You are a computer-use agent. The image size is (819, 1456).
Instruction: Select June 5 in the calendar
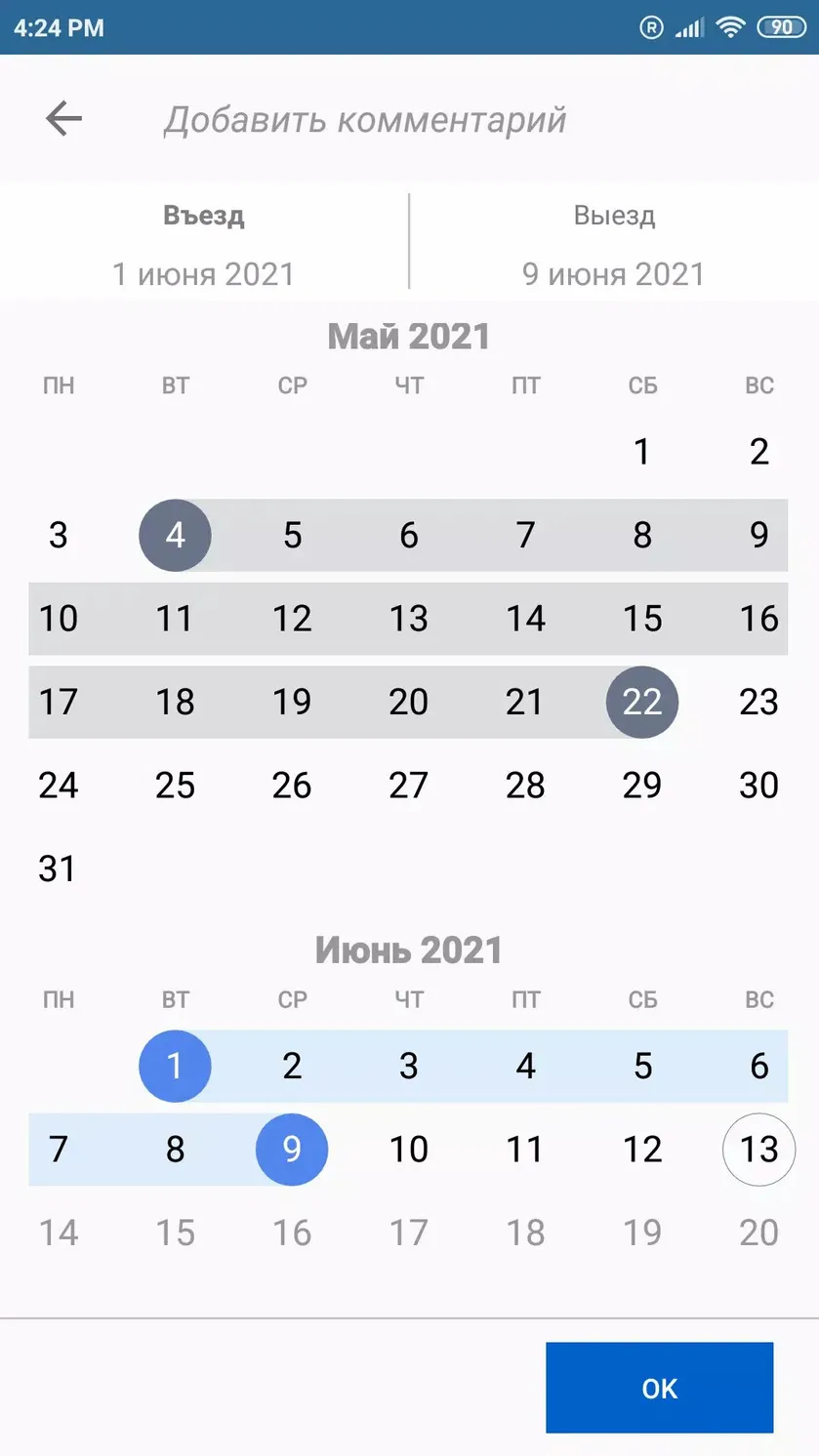point(642,1066)
